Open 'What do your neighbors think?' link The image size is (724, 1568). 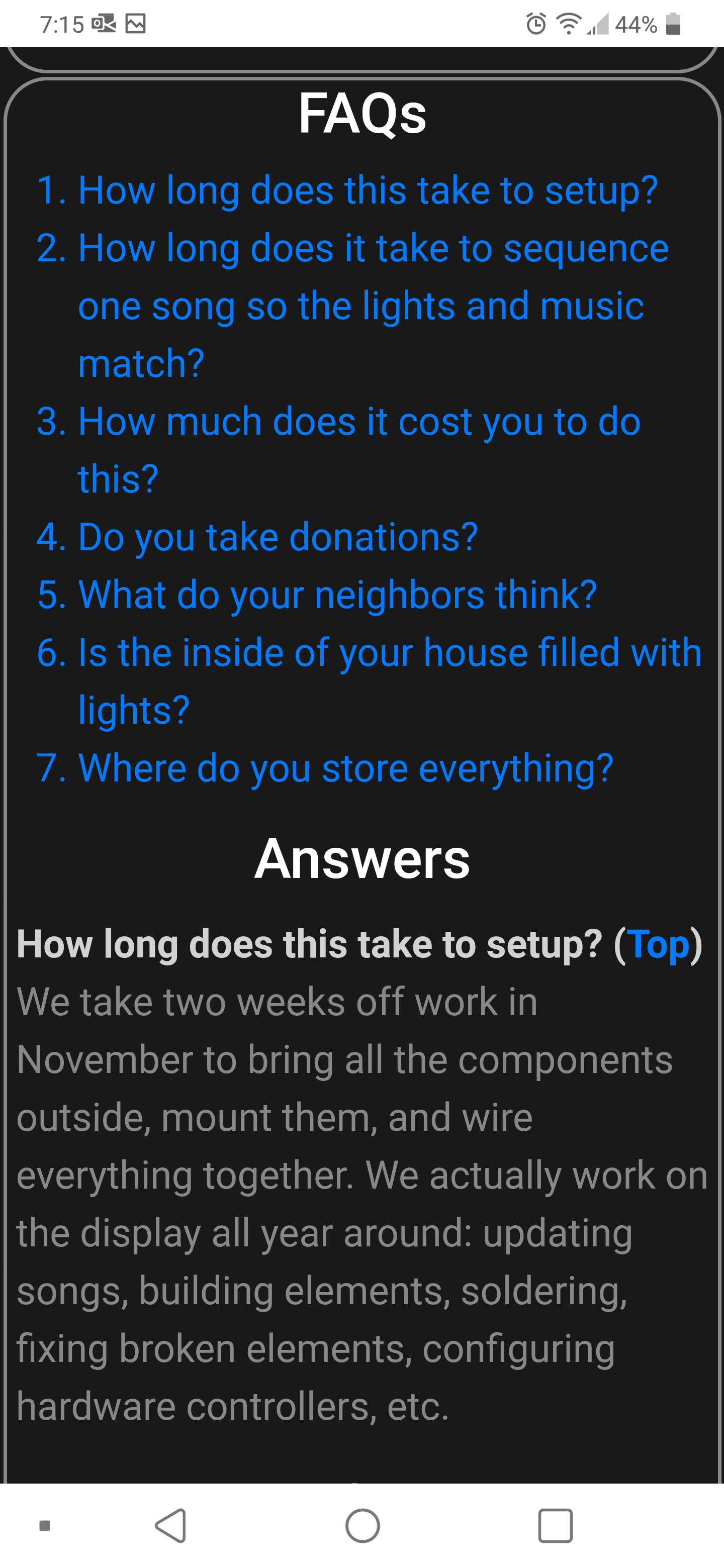tap(337, 595)
